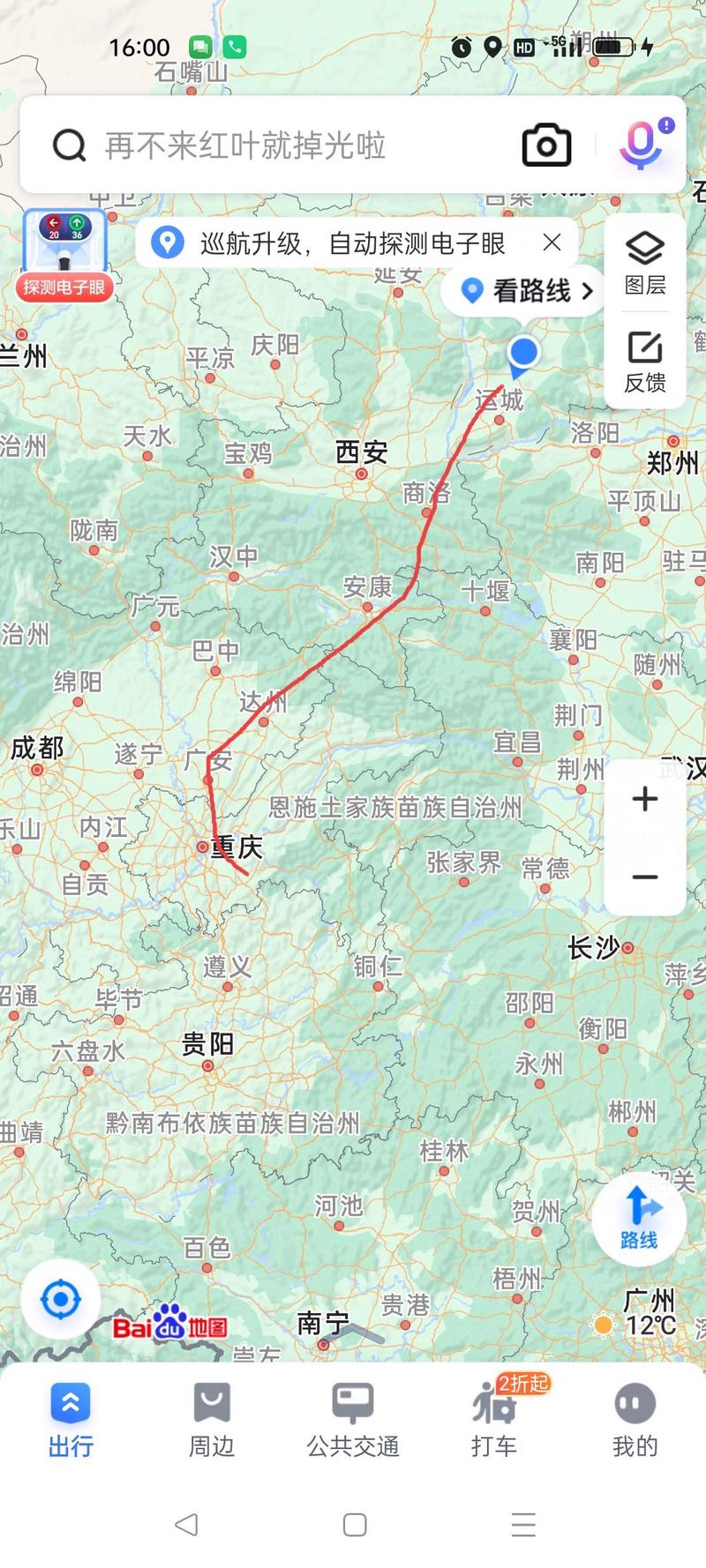Dismiss the cruise notification with X

point(552,243)
